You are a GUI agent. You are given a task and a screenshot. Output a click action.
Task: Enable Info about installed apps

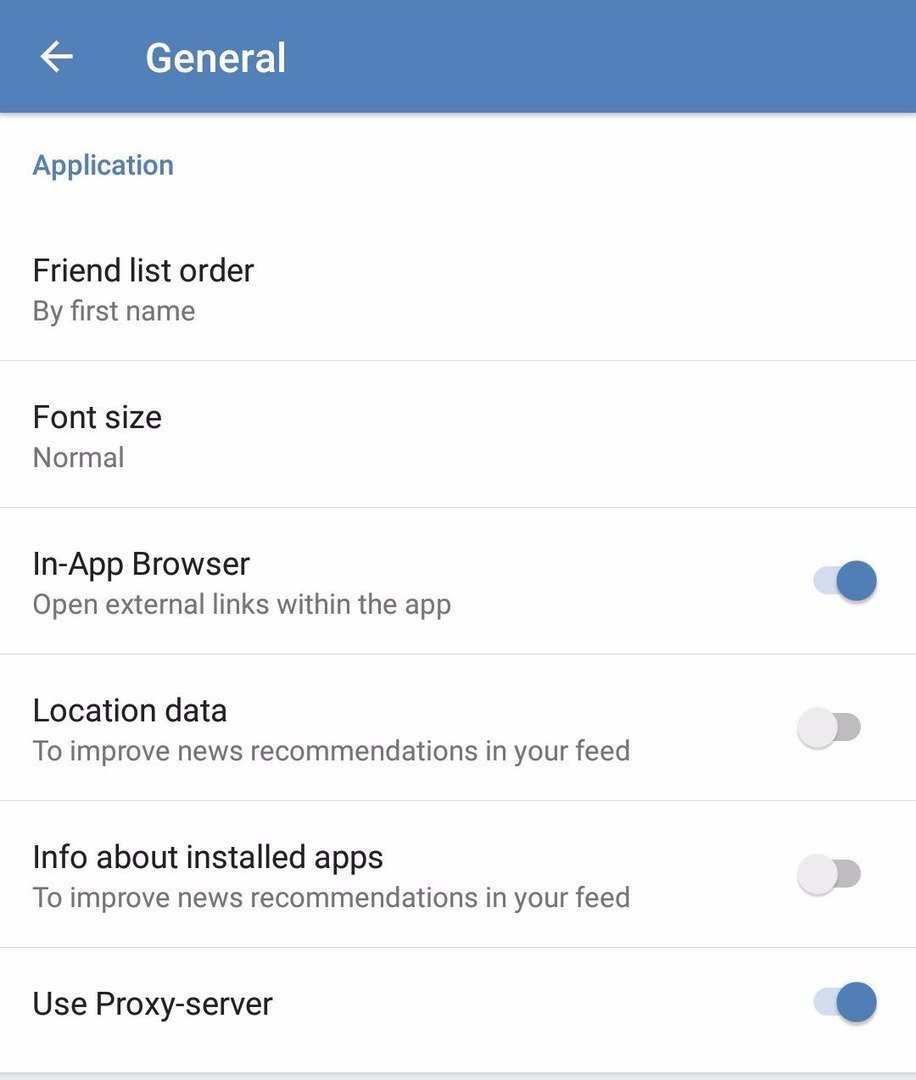(829, 875)
